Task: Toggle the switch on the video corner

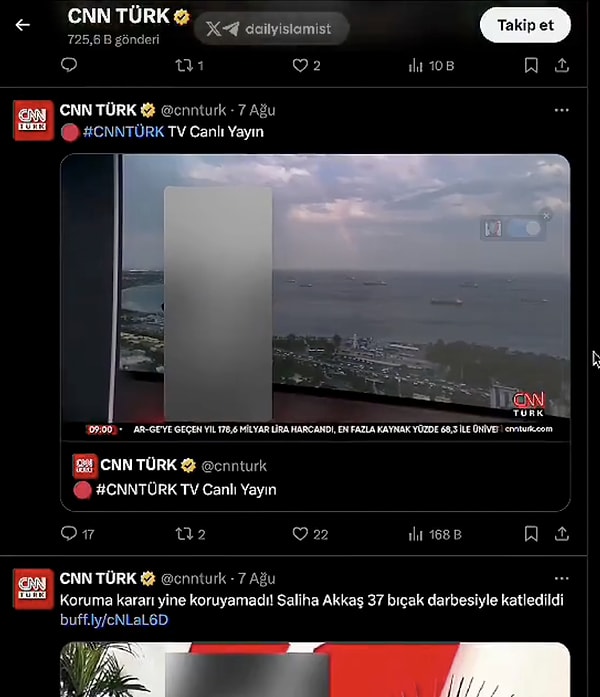Action: 524,229
